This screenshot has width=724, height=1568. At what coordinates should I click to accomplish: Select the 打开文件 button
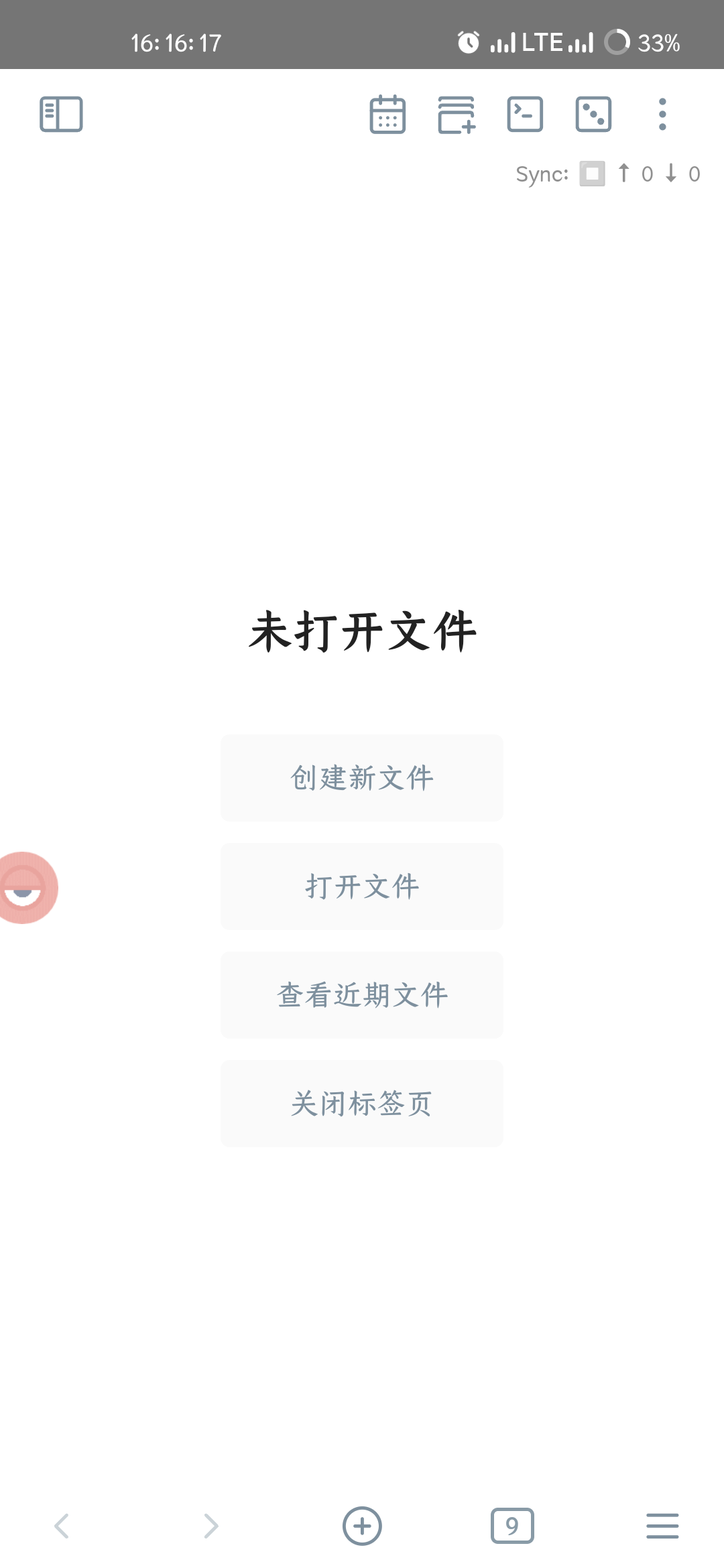pos(362,887)
